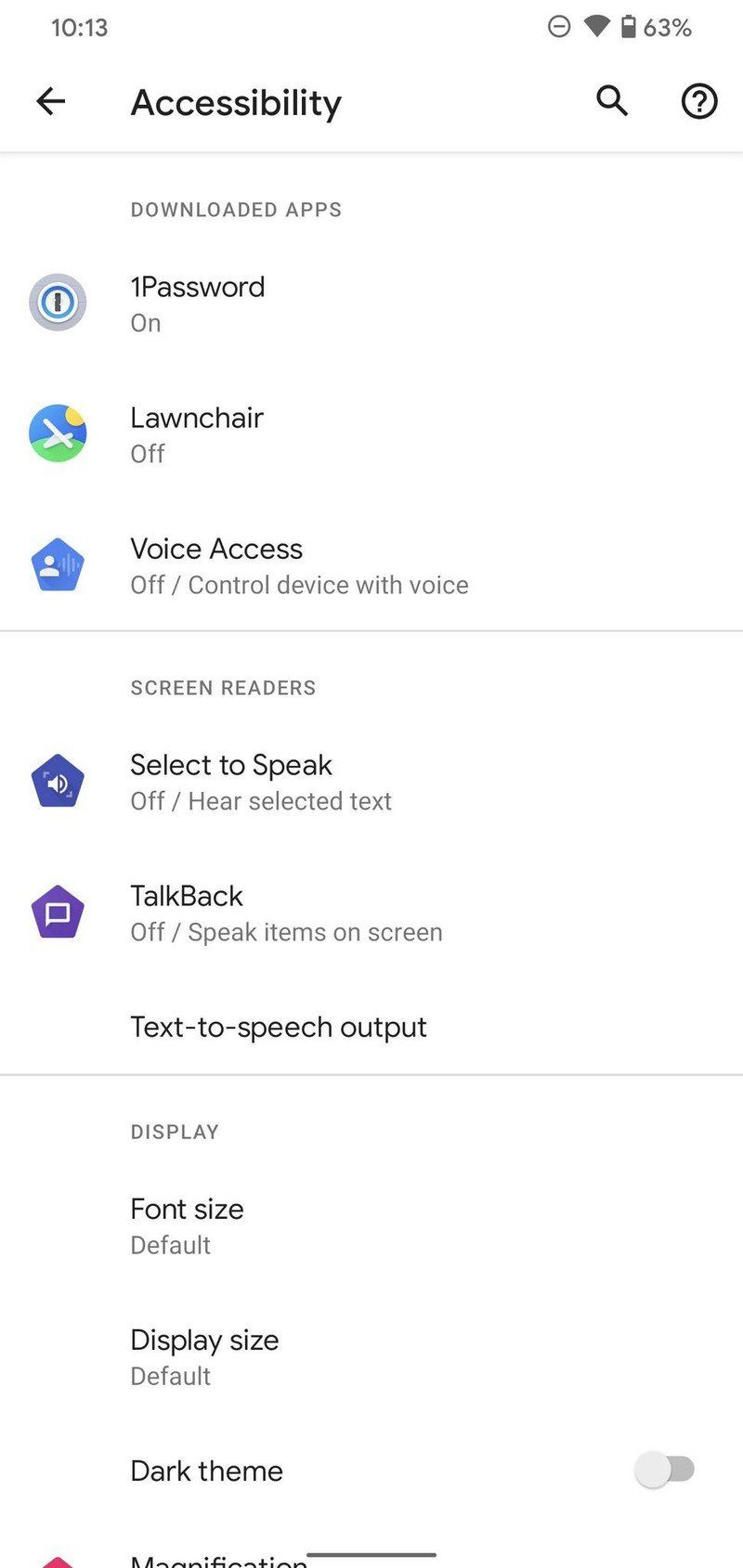
Task: Open the search icon in Accessibility settings
Action: 611,101
